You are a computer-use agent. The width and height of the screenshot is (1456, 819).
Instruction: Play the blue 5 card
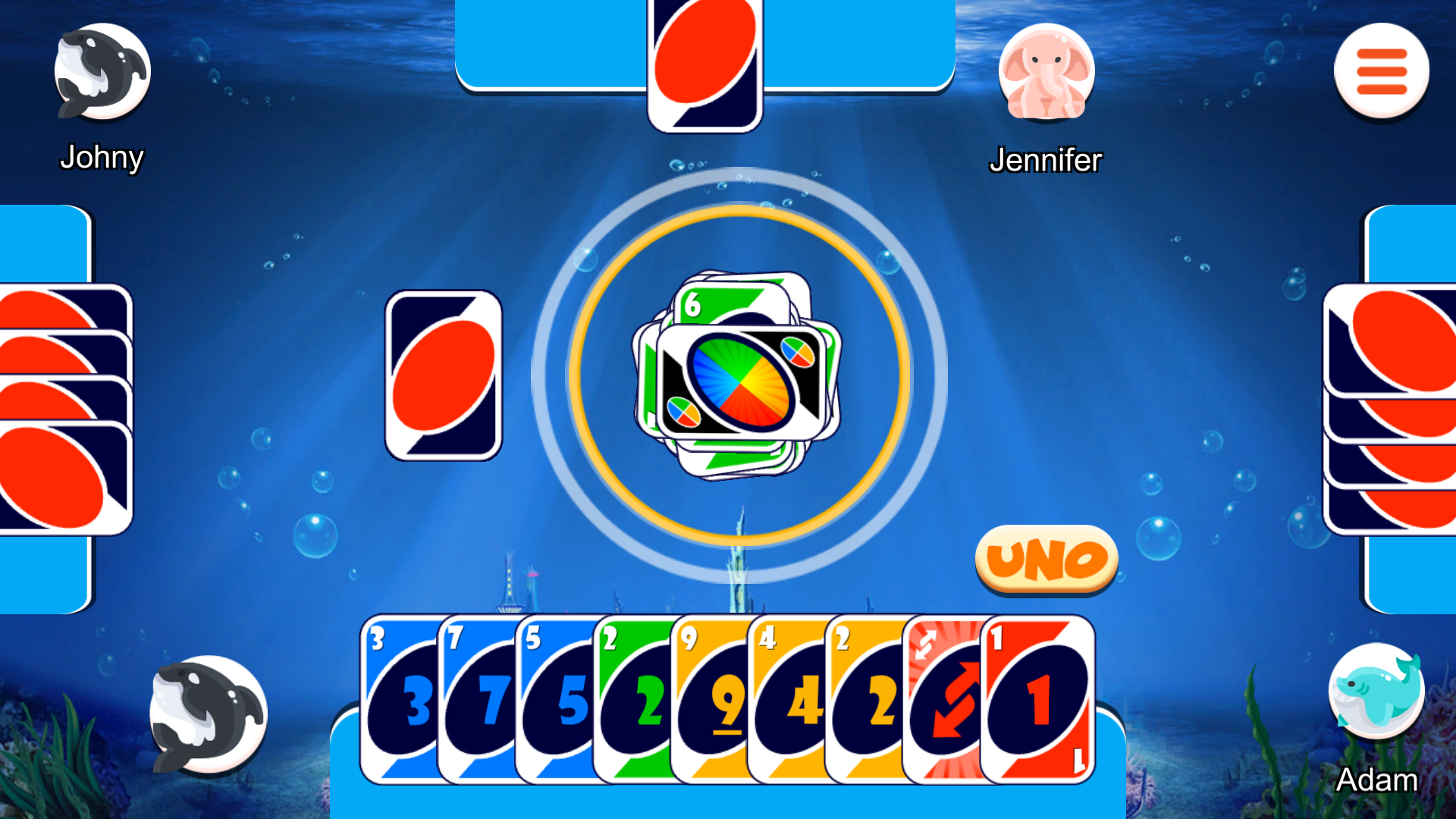552,698
